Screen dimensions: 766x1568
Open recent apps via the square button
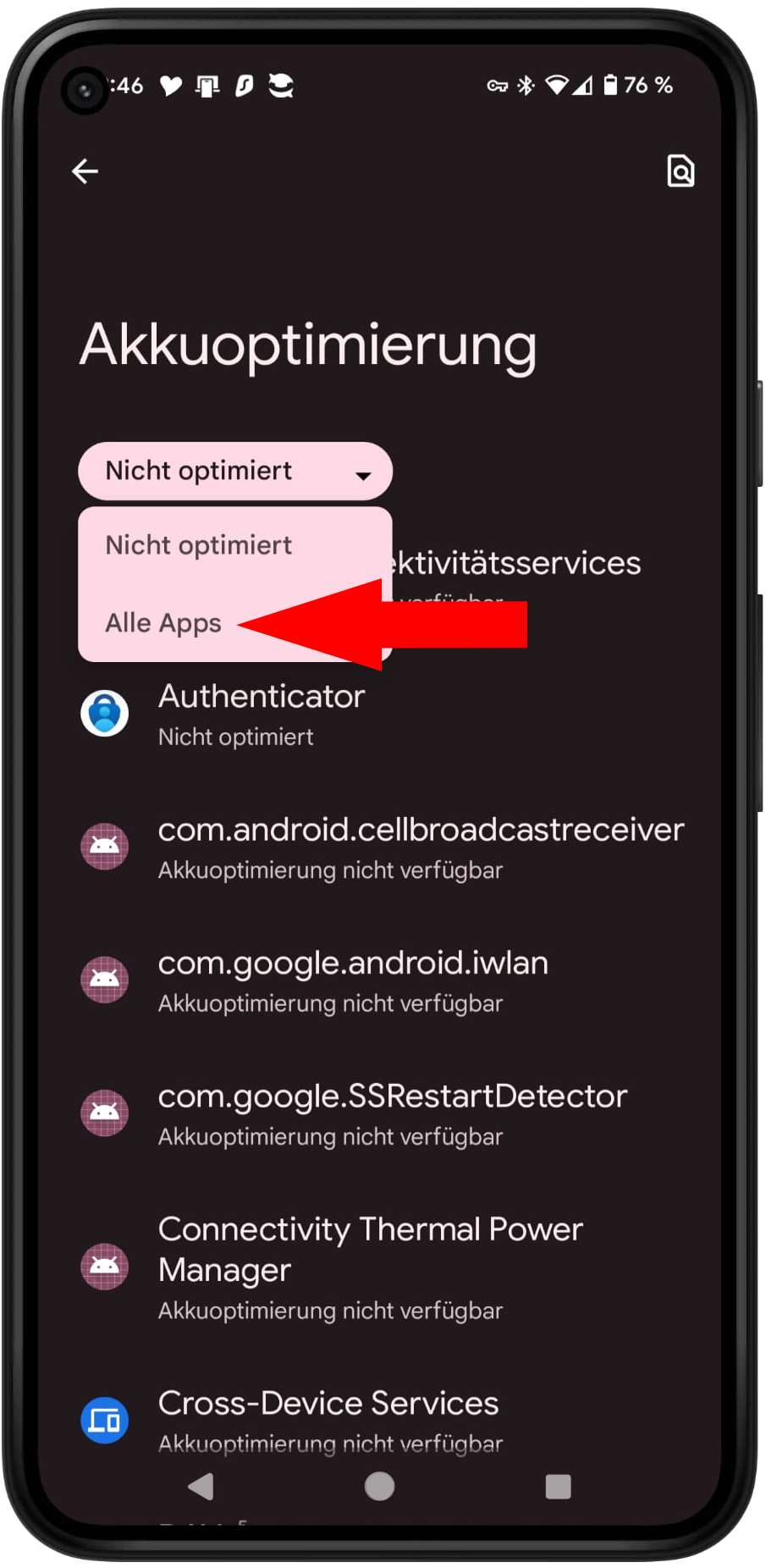(x=558, y=1486)
